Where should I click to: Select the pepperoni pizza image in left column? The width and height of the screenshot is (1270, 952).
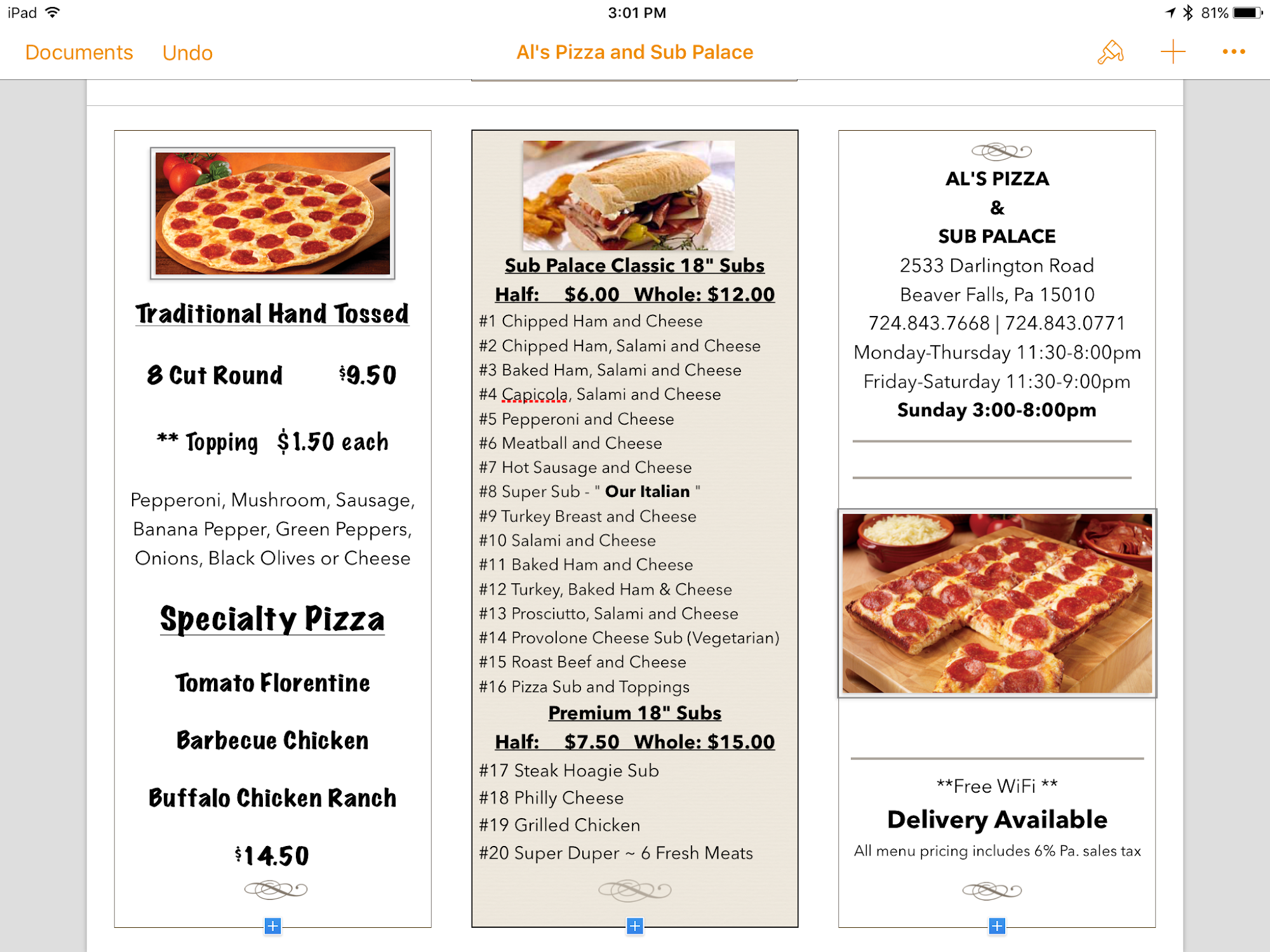click(x=272, y=213)
